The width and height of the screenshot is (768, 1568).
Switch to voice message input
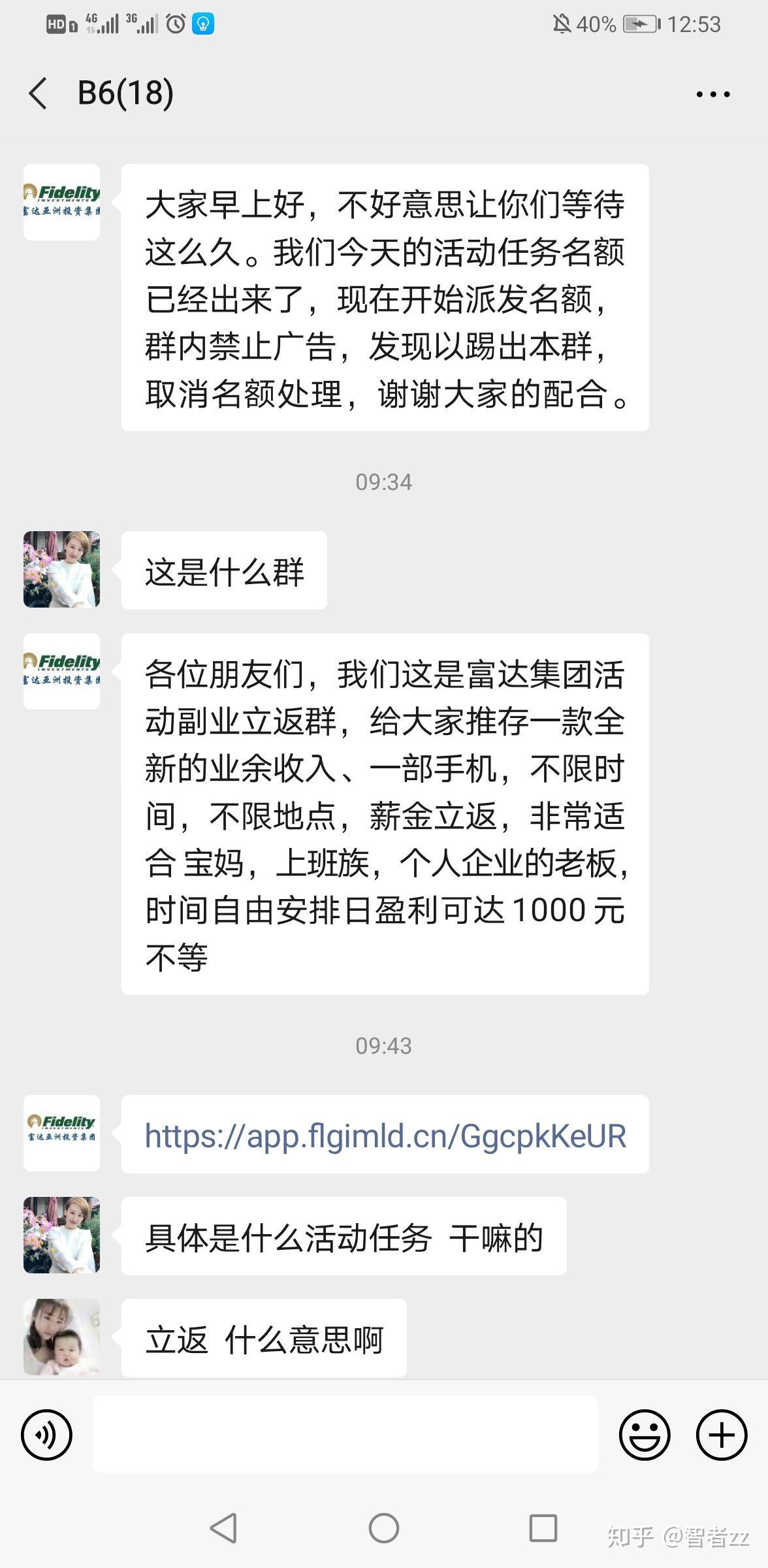(x=46, y=1435)
